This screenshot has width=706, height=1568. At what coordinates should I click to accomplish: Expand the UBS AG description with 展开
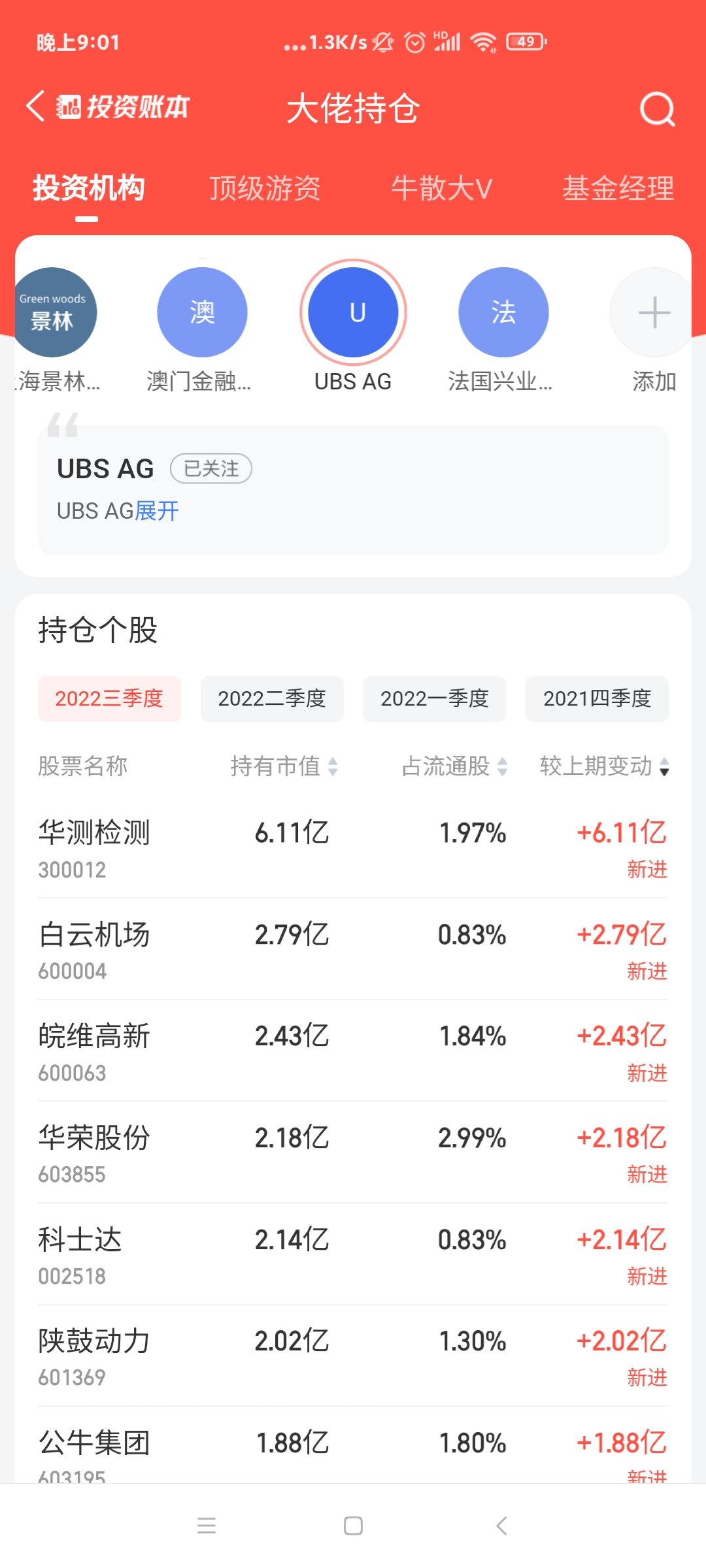[157, 511]
